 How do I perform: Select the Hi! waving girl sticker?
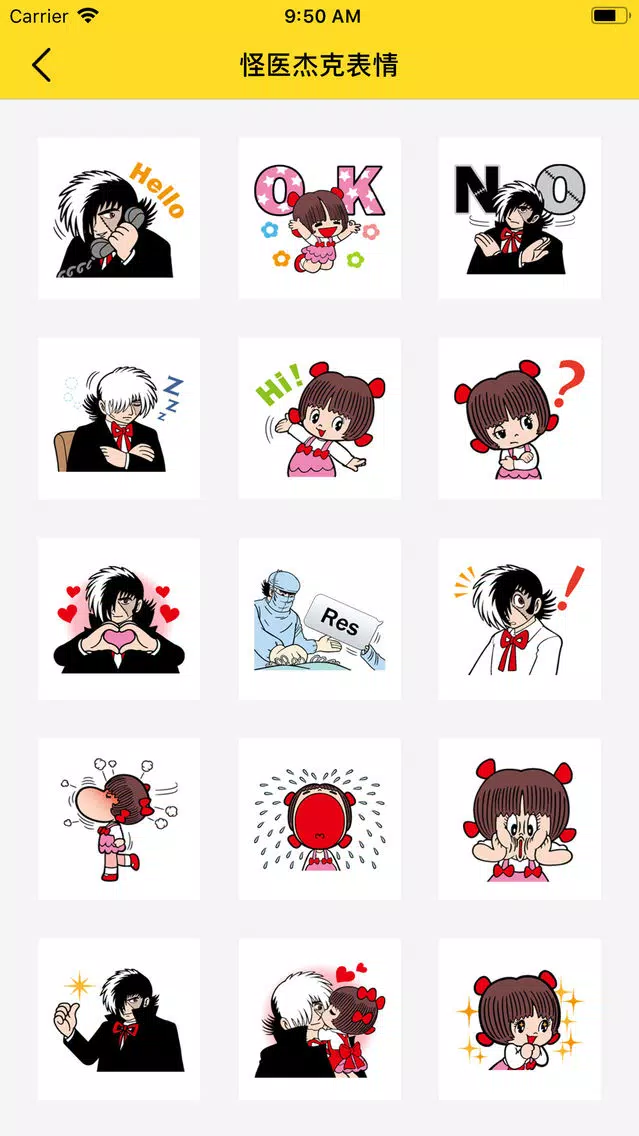(319, 418)
